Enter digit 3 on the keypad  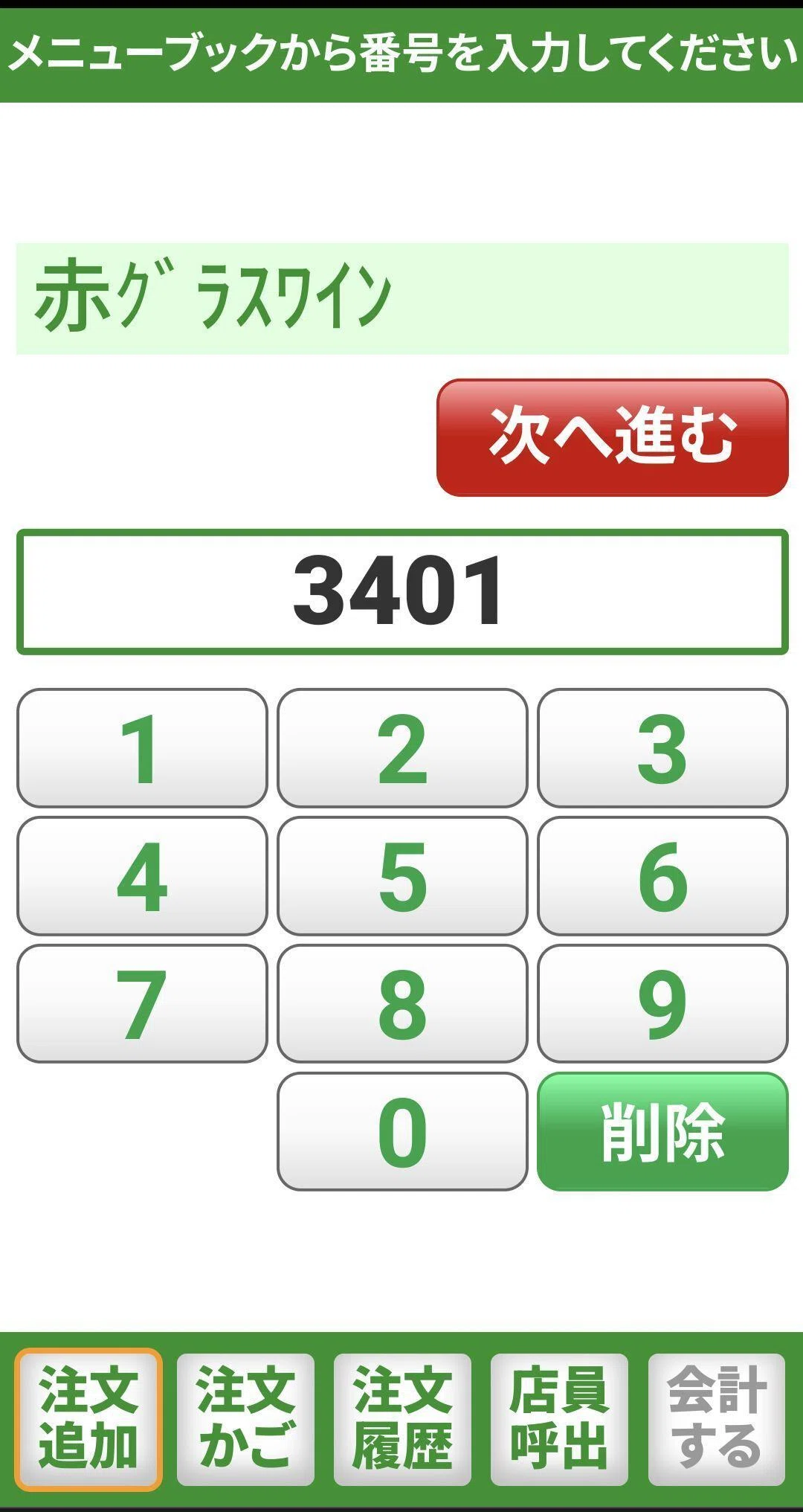pos(662,748)
